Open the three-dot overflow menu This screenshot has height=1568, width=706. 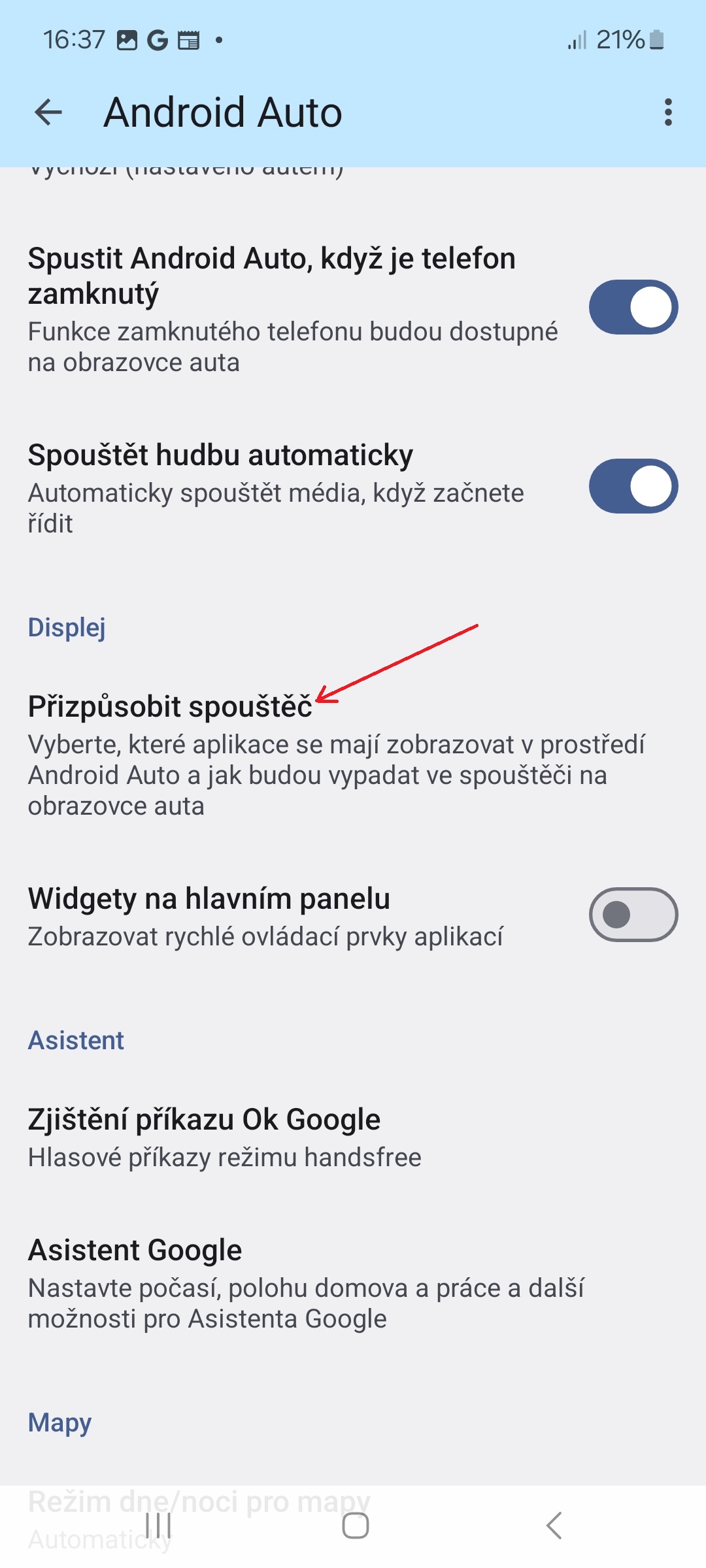667,112
